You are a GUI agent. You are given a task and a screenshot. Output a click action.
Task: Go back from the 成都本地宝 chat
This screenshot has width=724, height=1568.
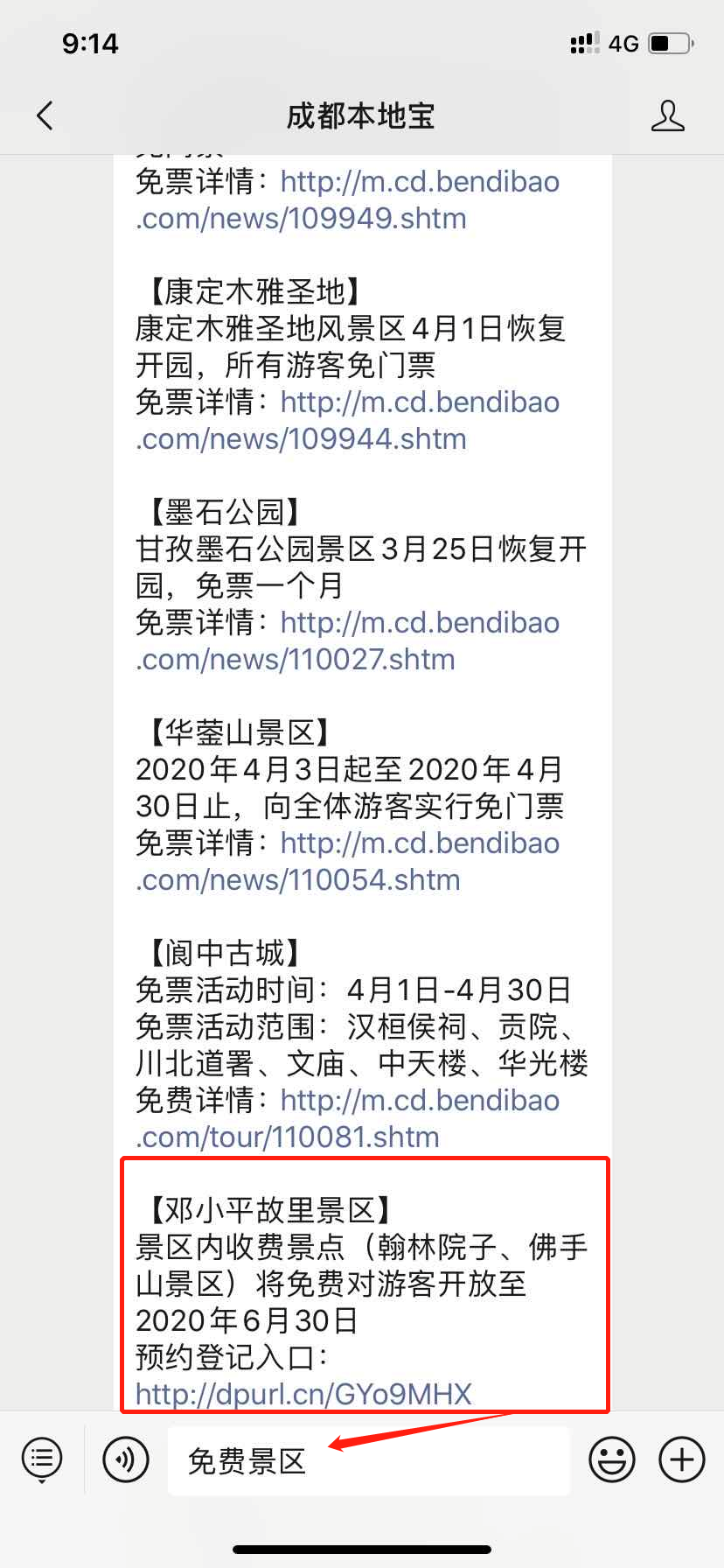45,115
